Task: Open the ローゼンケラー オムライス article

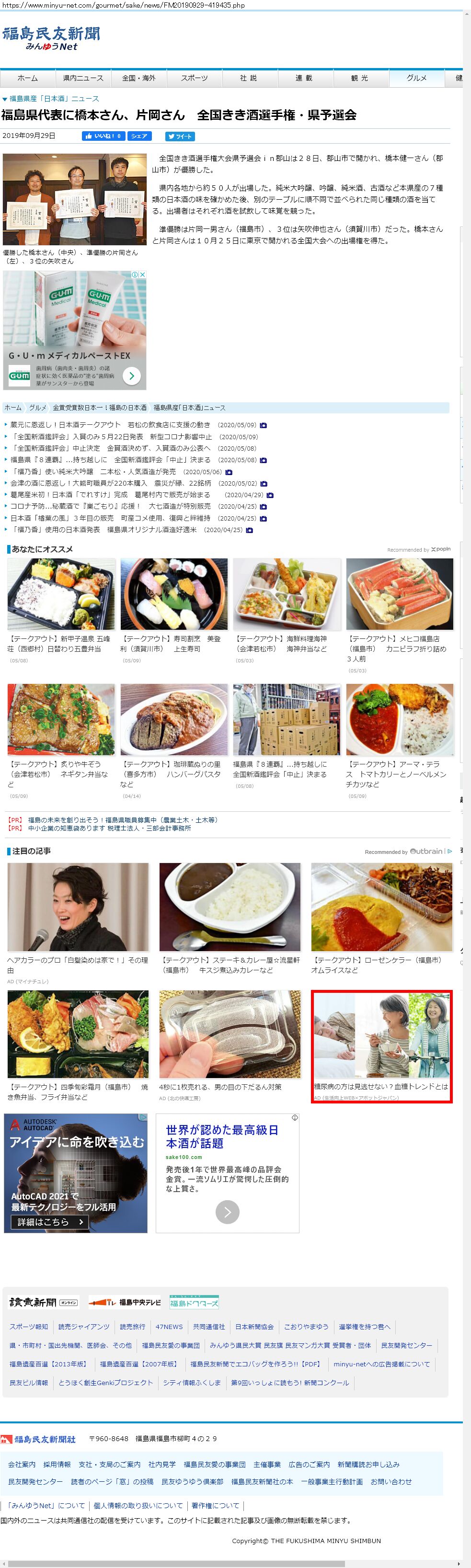Action: [381, 907]
